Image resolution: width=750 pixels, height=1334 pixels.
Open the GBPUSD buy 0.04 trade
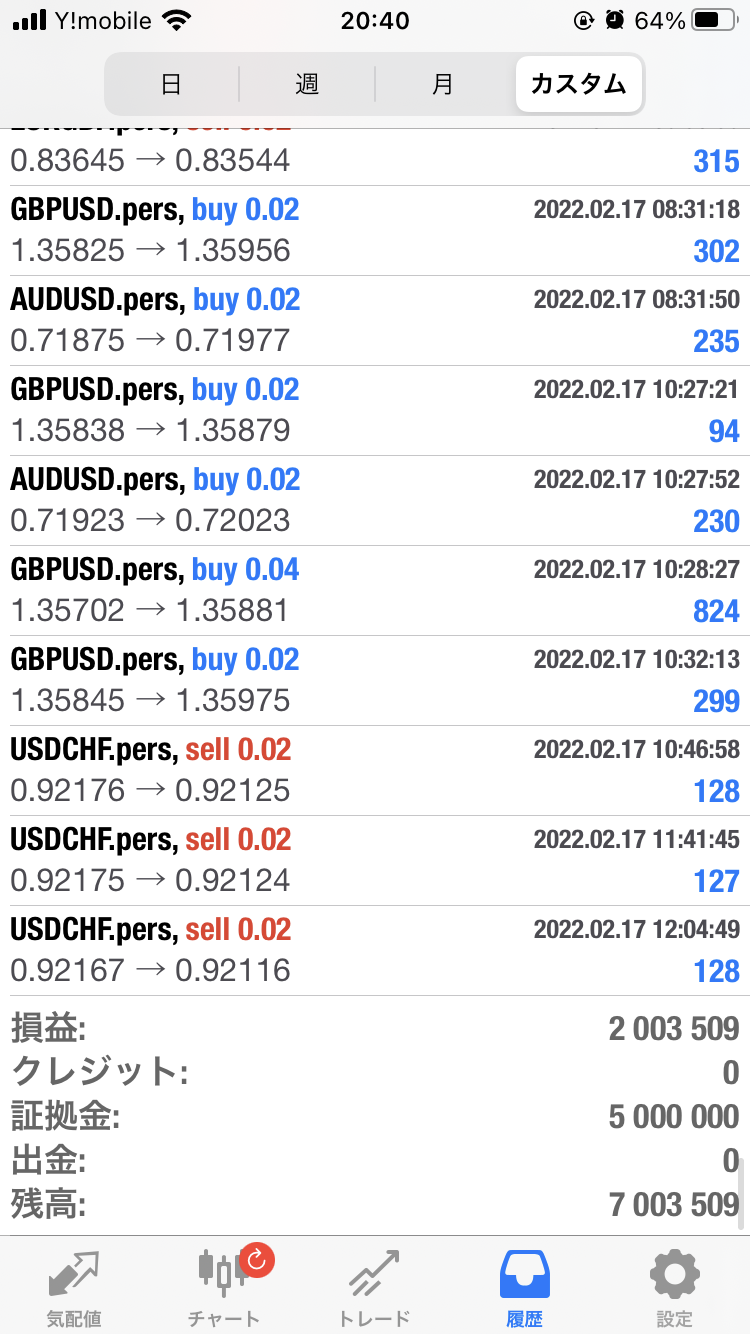[375, 591]
